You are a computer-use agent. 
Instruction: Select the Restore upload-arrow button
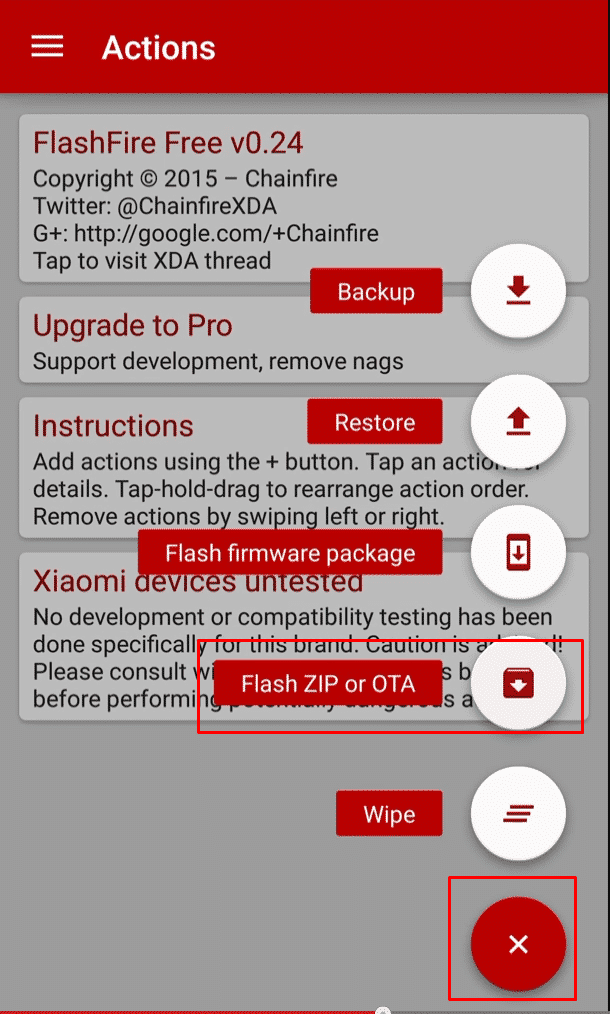518,422
